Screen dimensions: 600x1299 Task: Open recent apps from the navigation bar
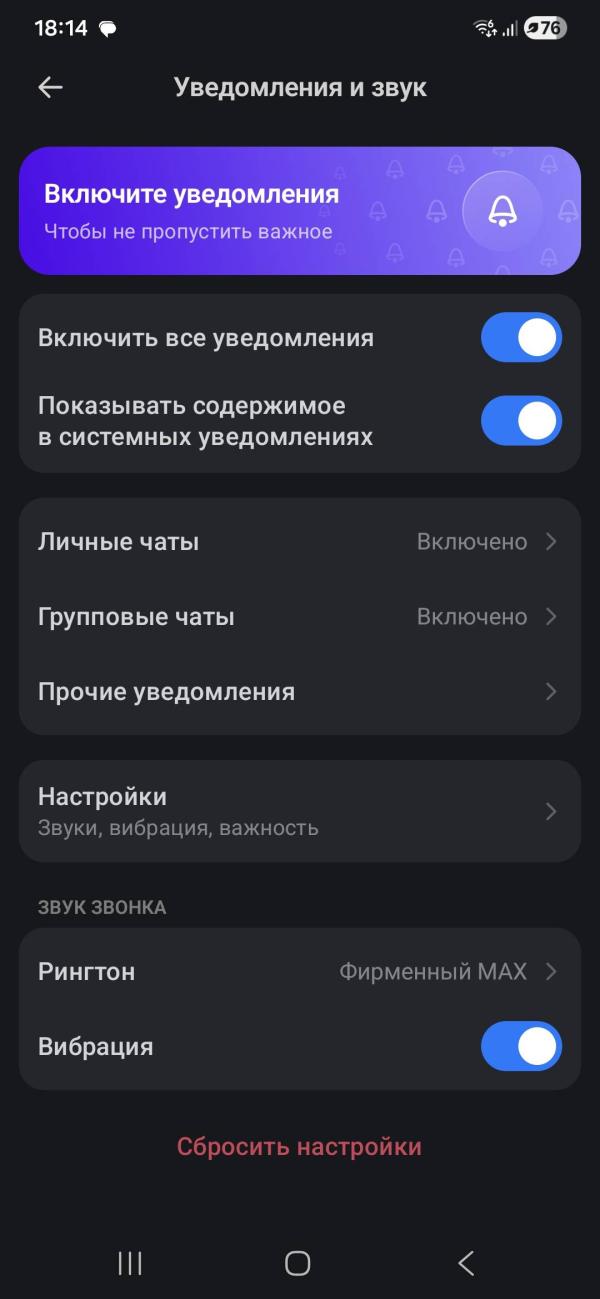pos(130,1263)
